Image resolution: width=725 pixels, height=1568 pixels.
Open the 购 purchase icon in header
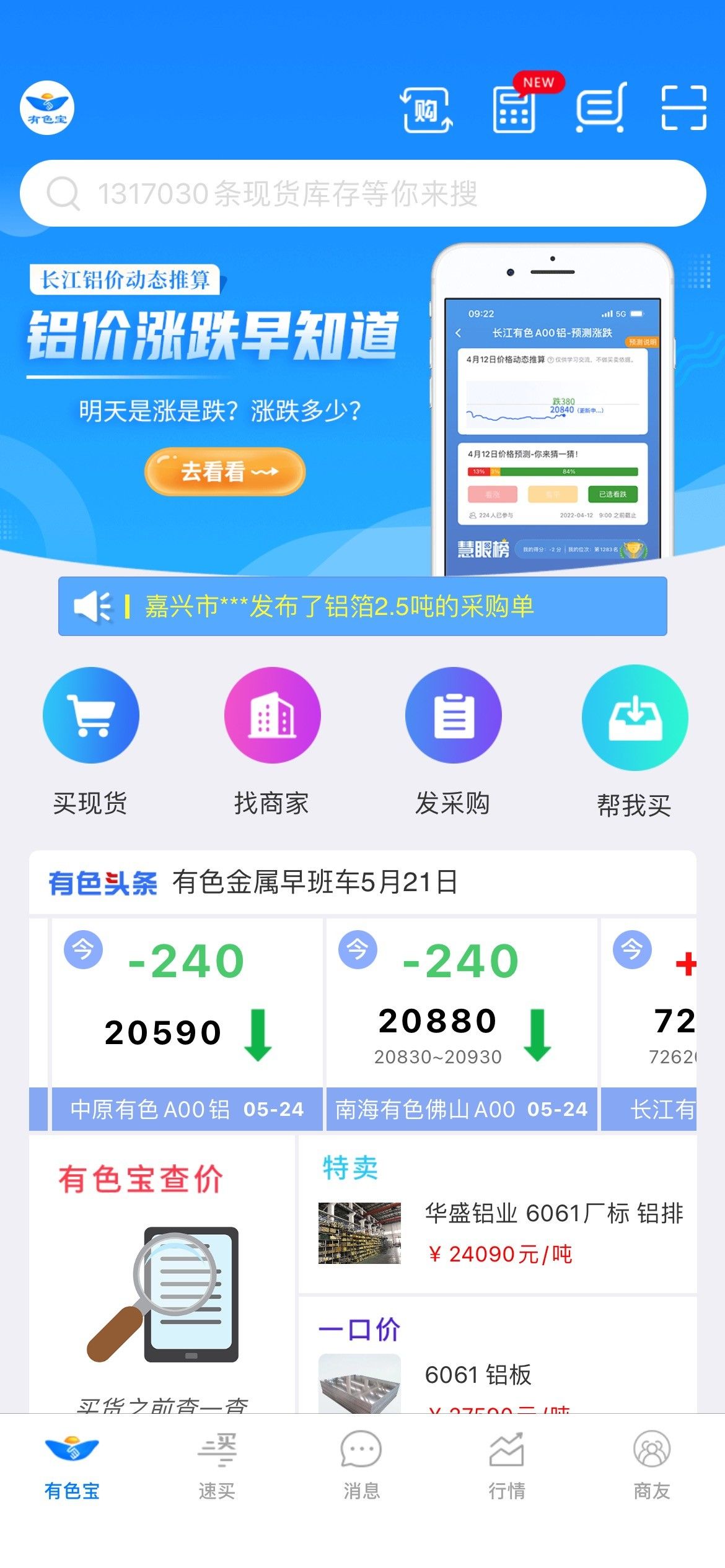(x=426, y=111)
